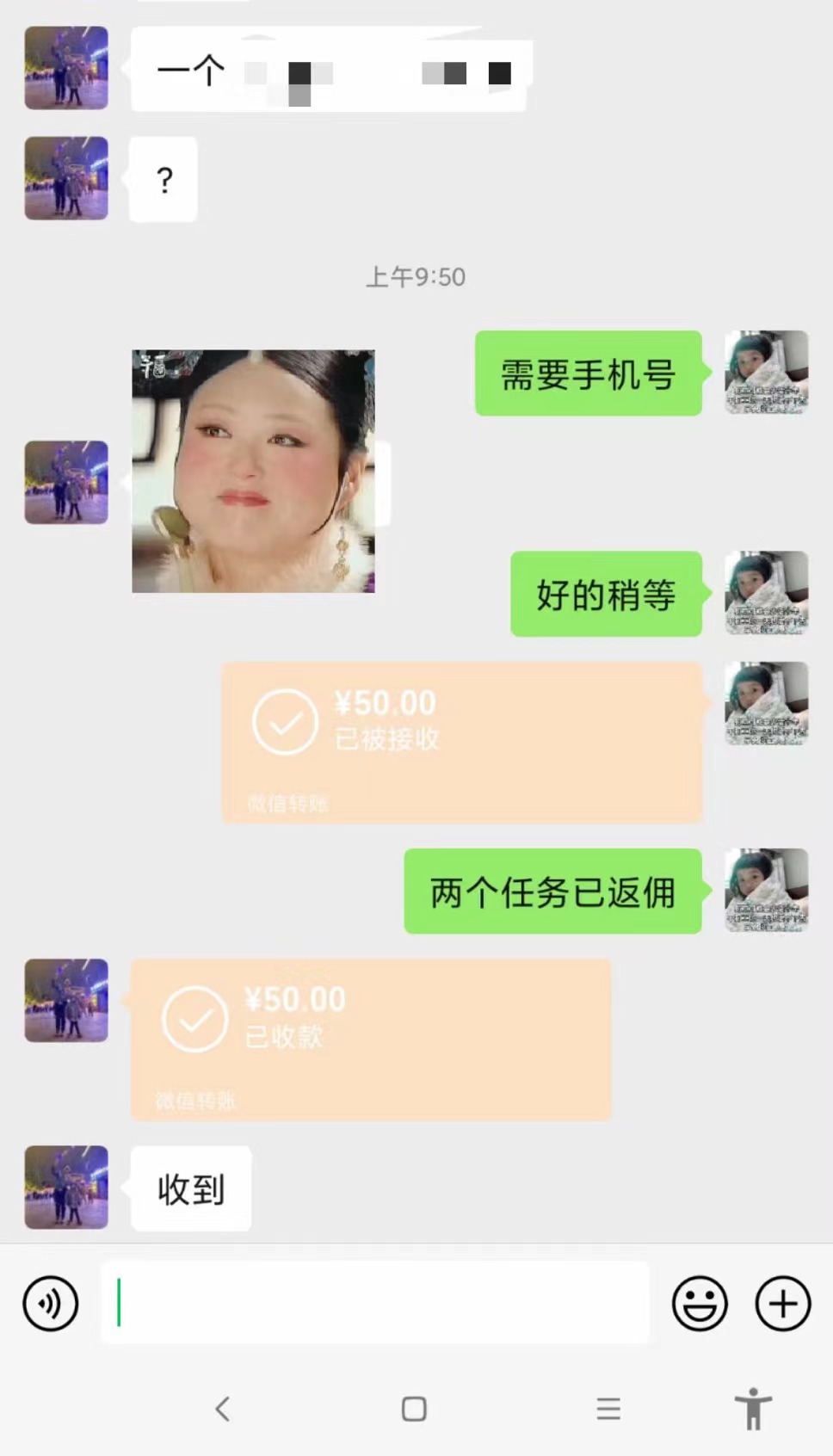This screenshot has width=833, height=1456.
Task: Focus the message text field
Action: click(374, 1303)
